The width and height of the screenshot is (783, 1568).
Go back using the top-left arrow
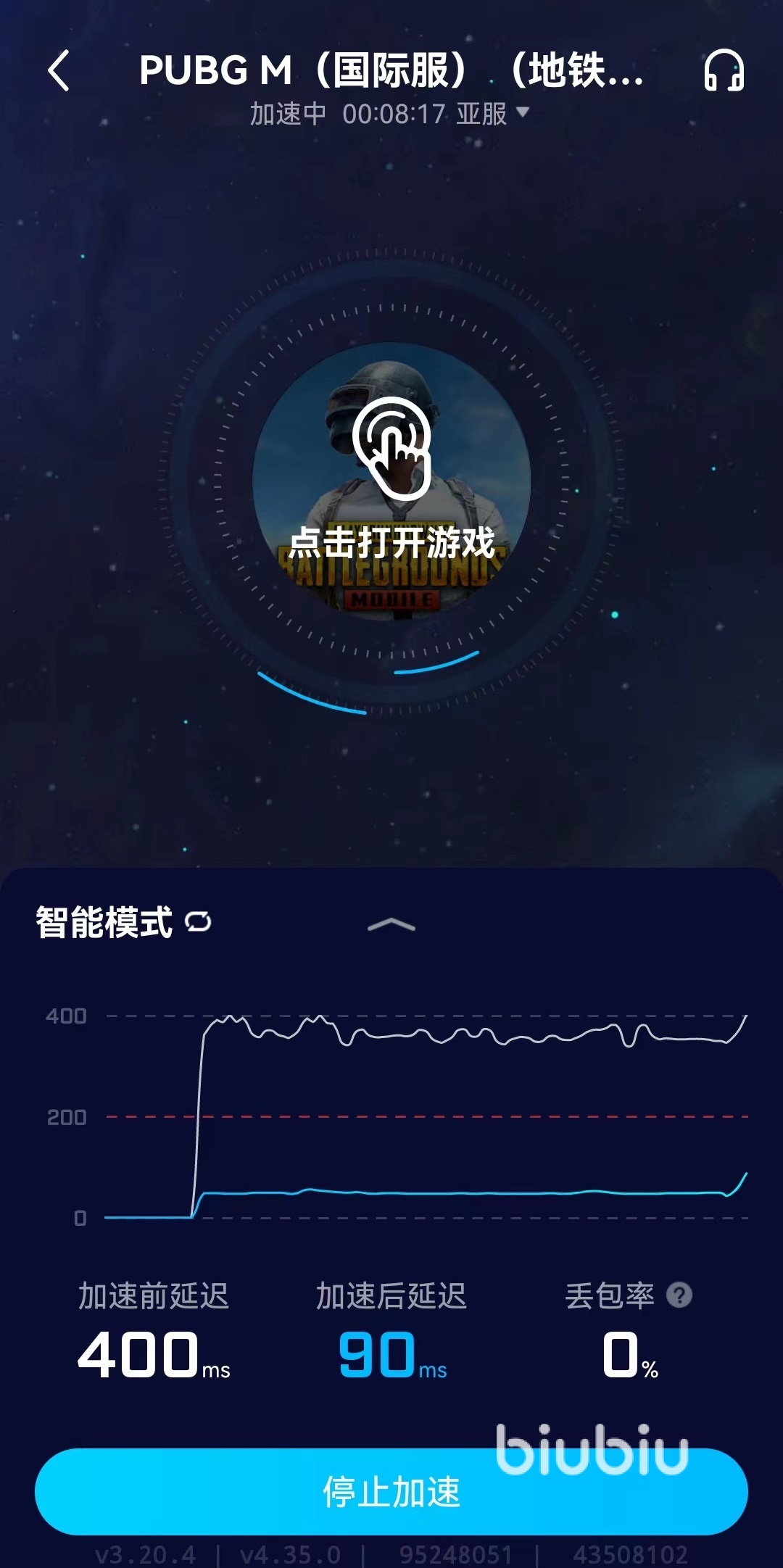[59, 70]
